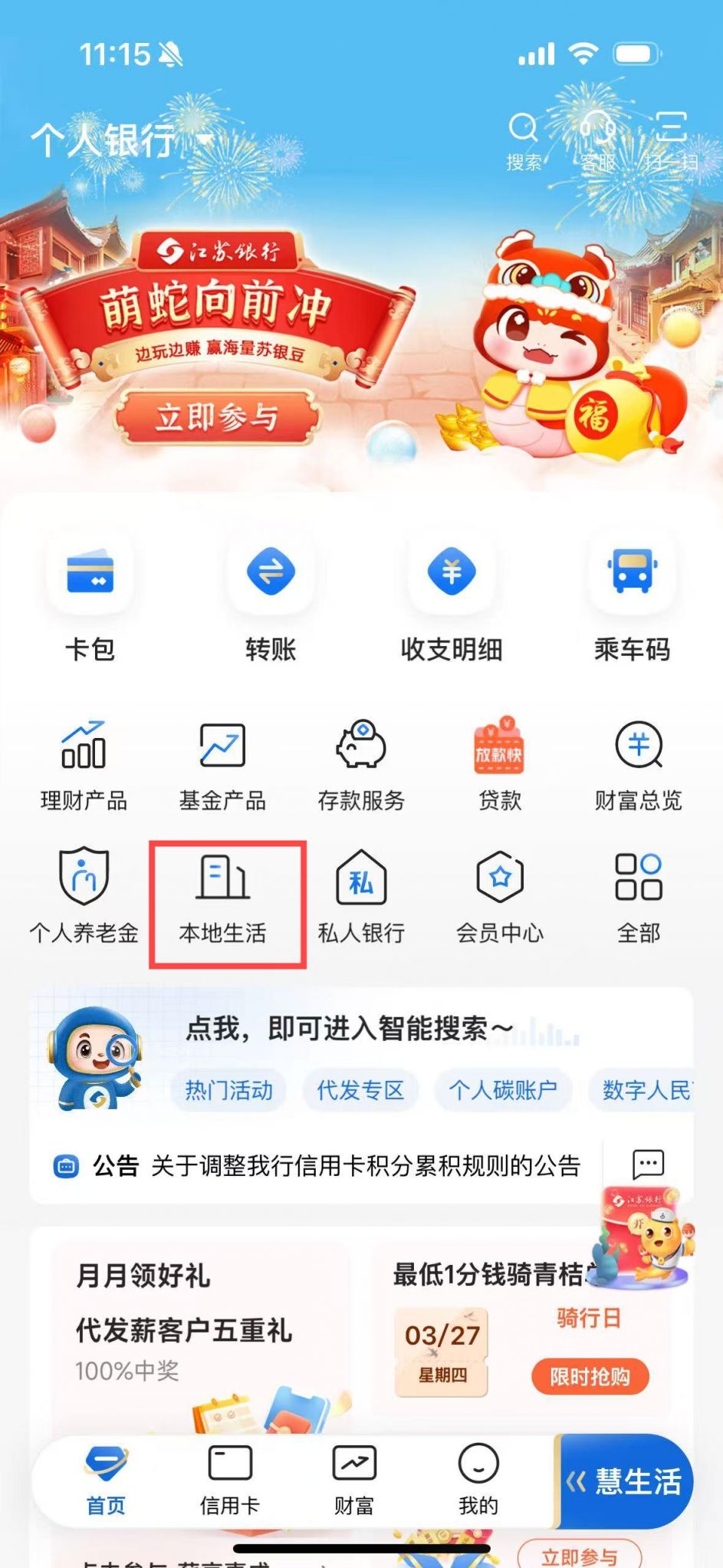Open 卡包 card wallet
This screenshot has width=723, height=1568.
click(x=90, y=597)
